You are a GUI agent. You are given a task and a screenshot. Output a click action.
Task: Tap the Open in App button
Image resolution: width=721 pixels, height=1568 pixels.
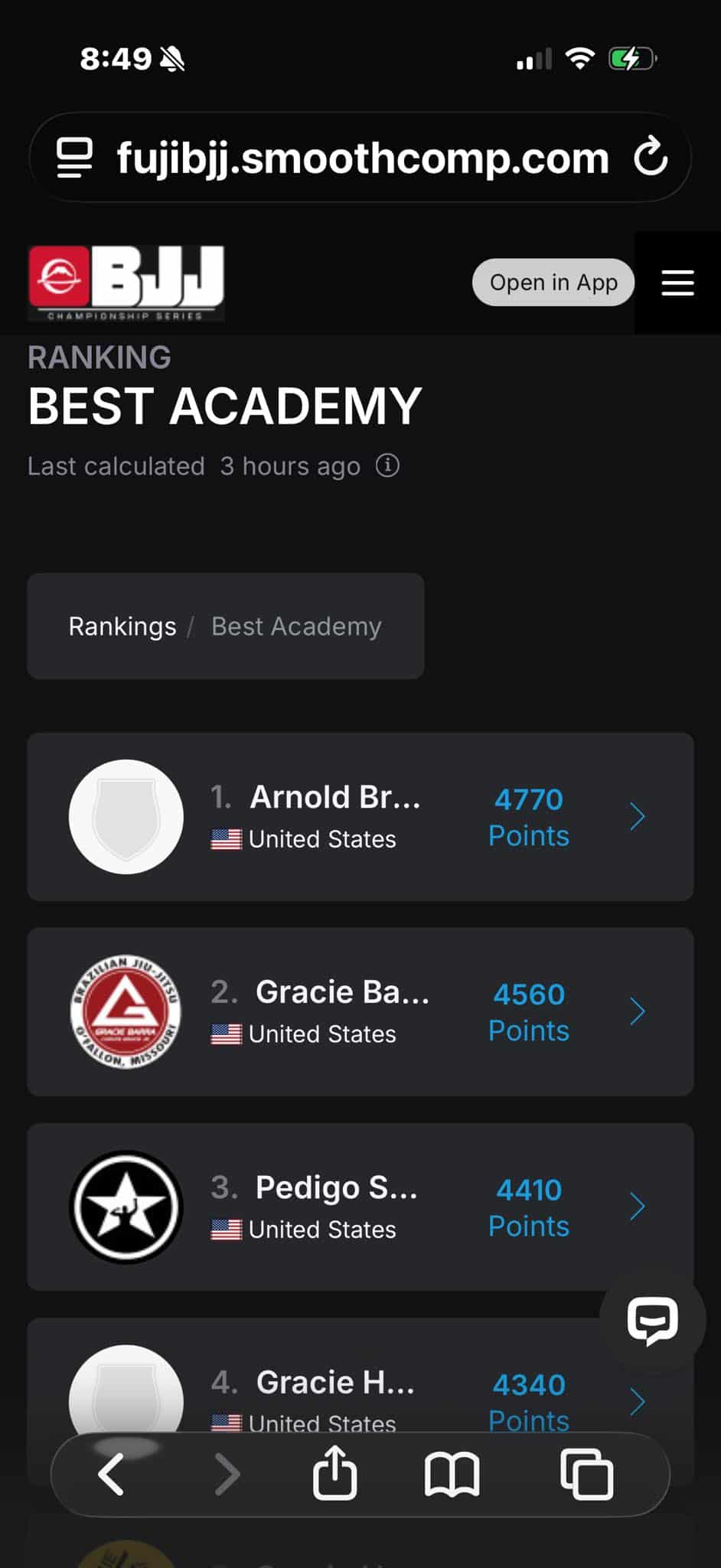pos(553,283)
